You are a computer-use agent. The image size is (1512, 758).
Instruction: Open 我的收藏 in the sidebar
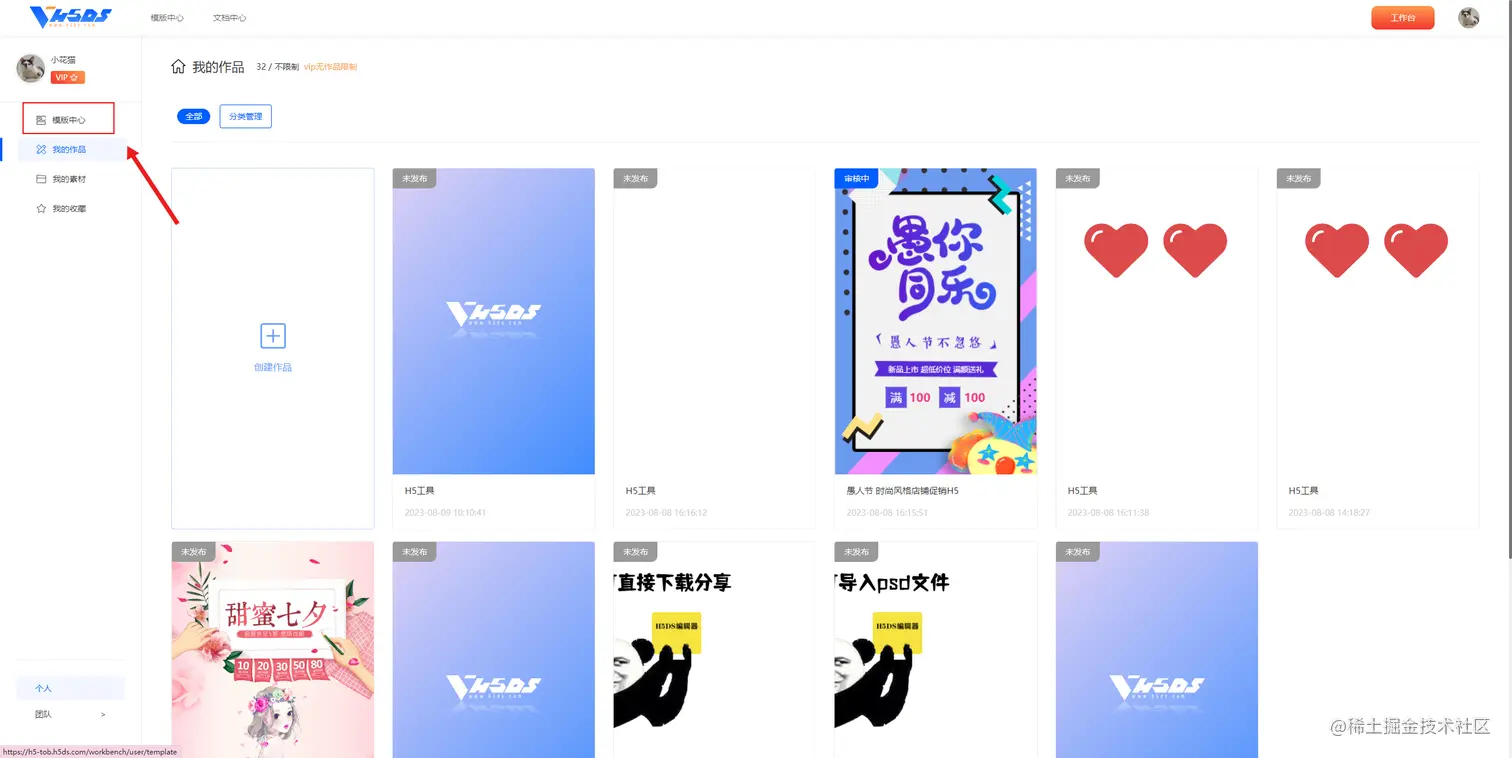tap(68, 209)
